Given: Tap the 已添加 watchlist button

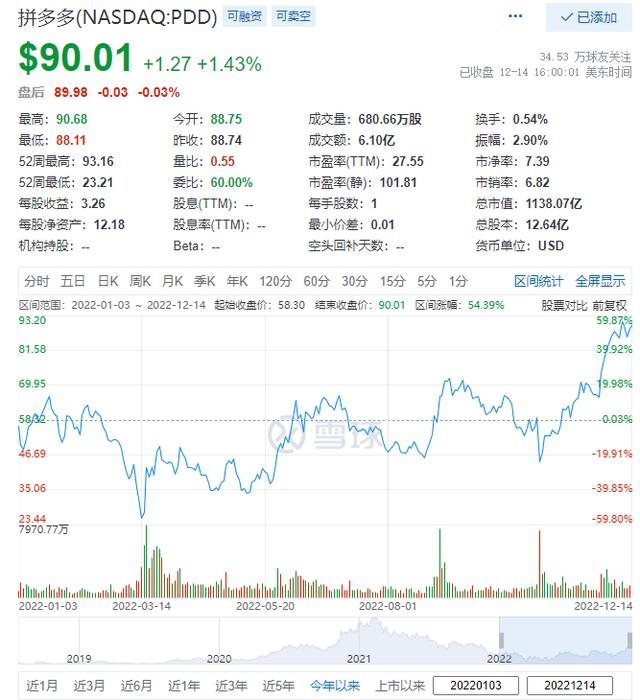Looking at the screenshot, I should 588,17.
